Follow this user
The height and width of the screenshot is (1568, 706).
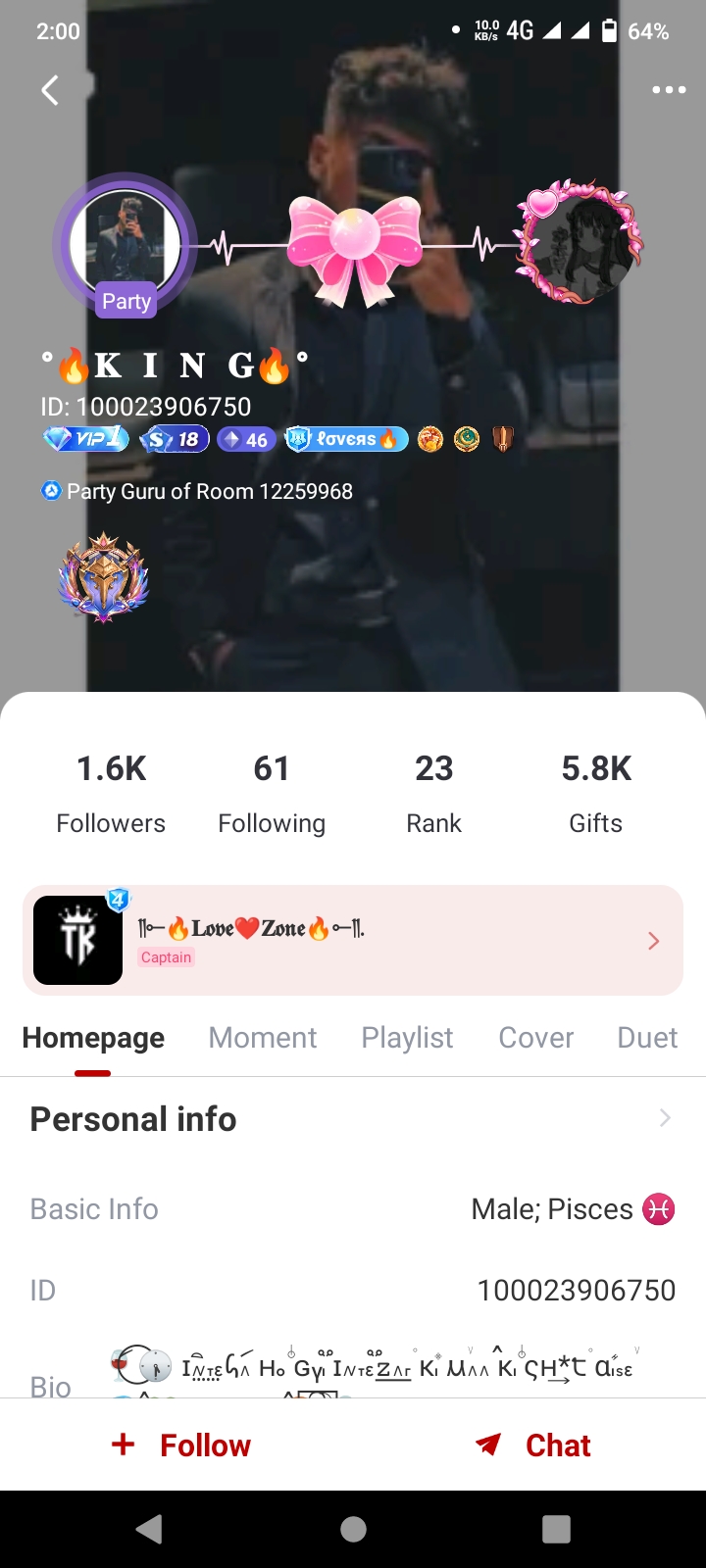click(x=182, y=1445)
